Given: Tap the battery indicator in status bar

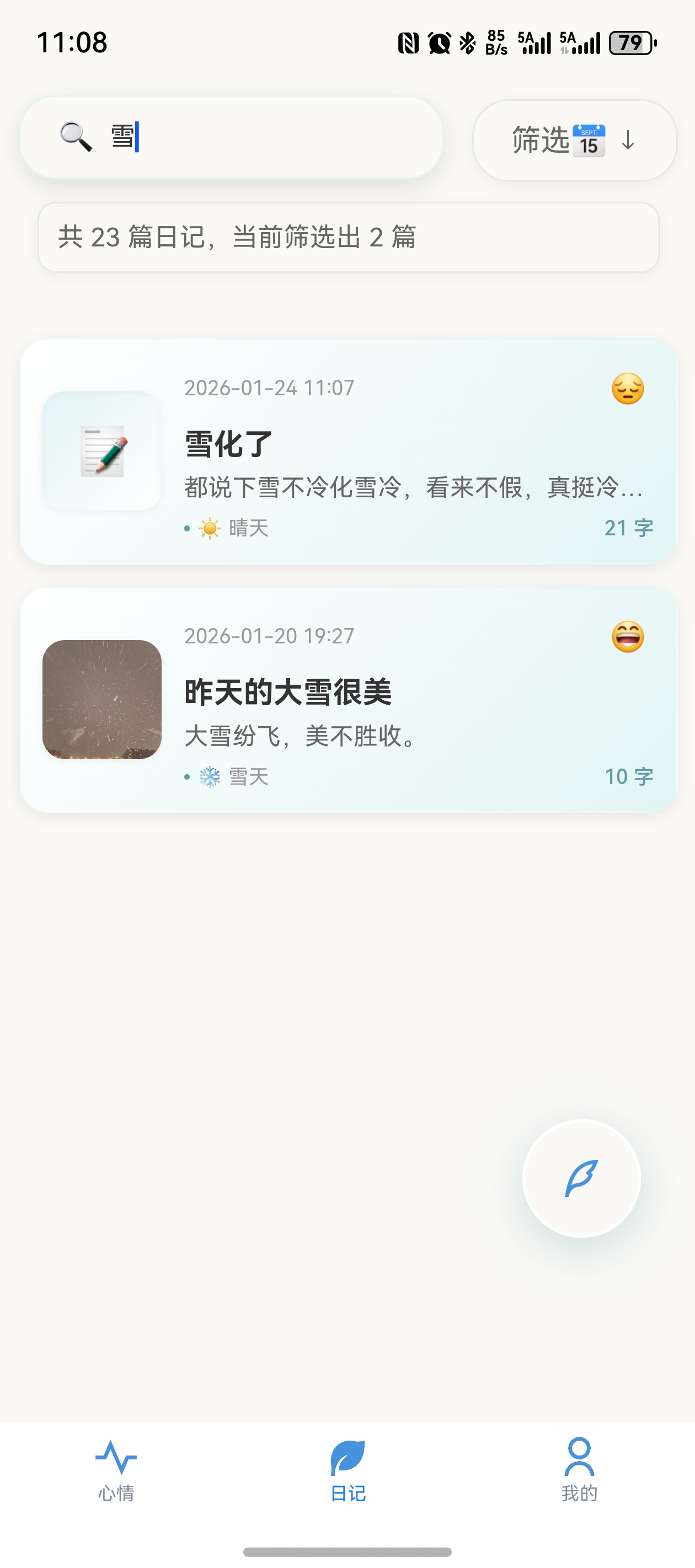Looking at the screenshot, I should point(630,42).
